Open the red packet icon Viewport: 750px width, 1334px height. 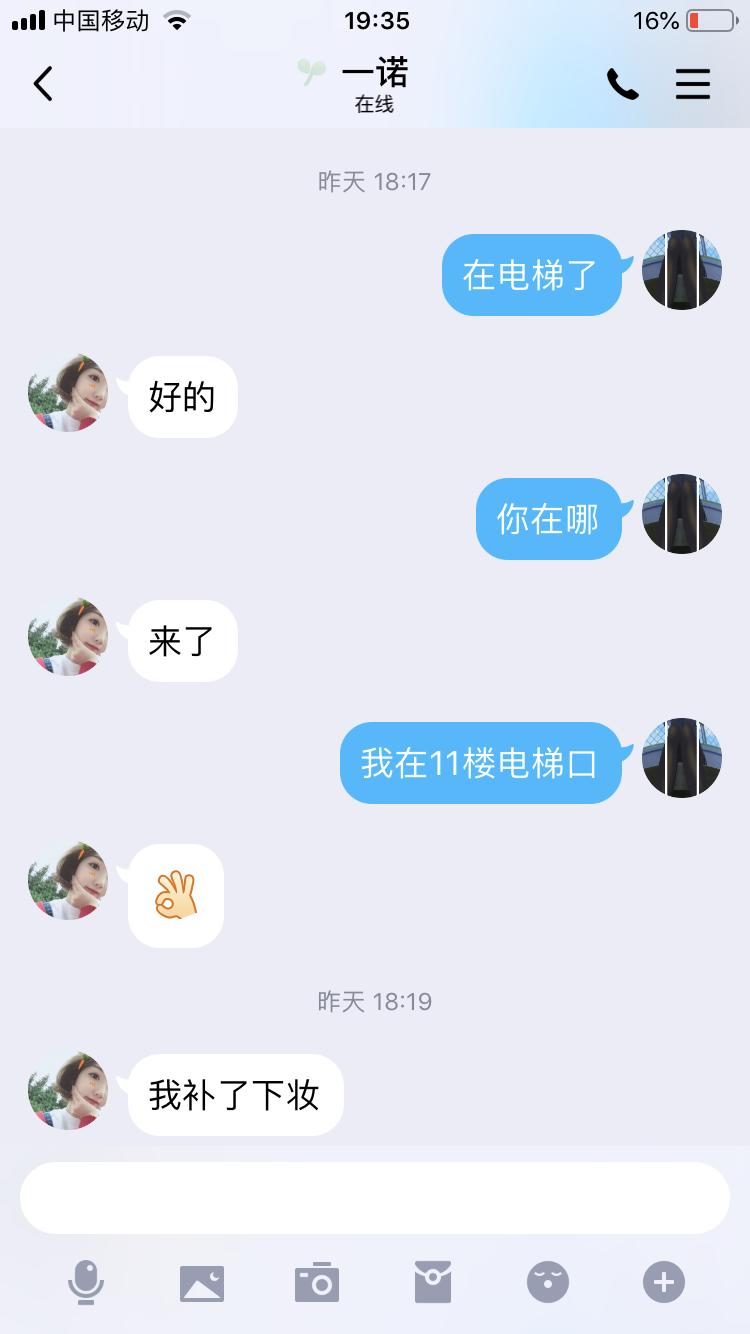[x=432, y=1281]
